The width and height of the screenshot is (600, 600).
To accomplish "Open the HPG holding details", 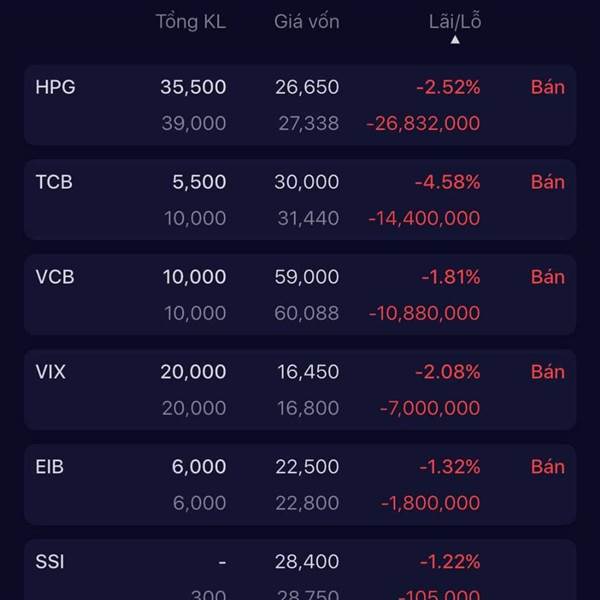I will pos(300,105).
